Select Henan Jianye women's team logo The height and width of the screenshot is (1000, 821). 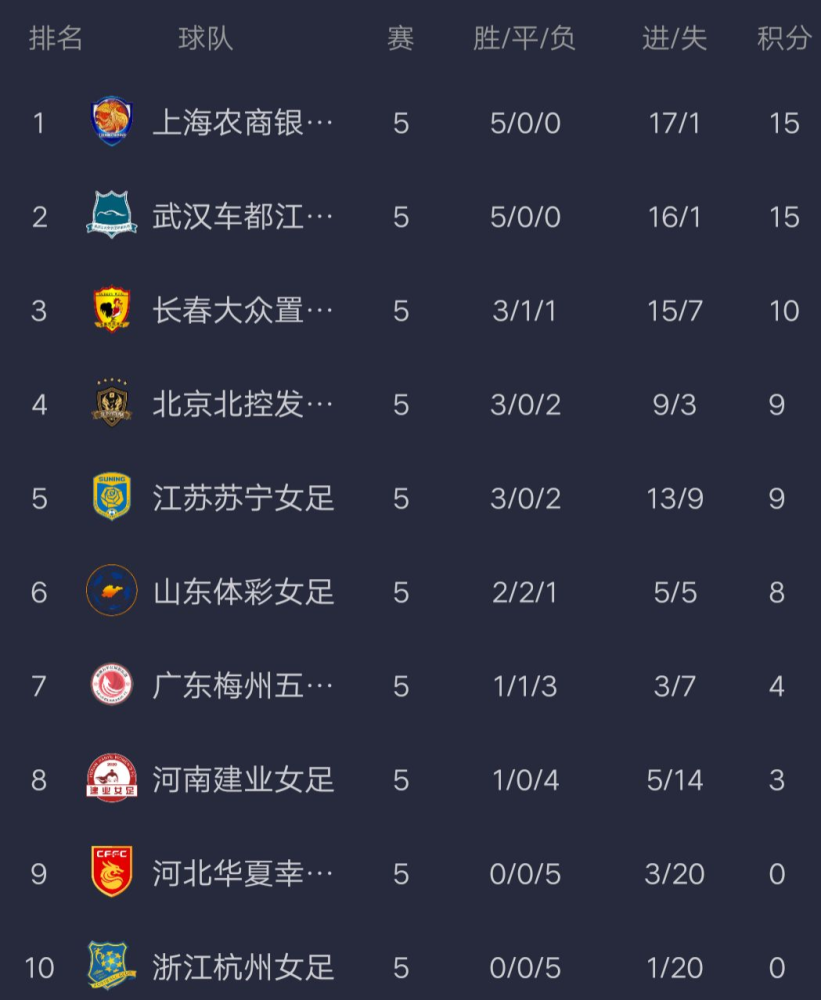(112, 780)
